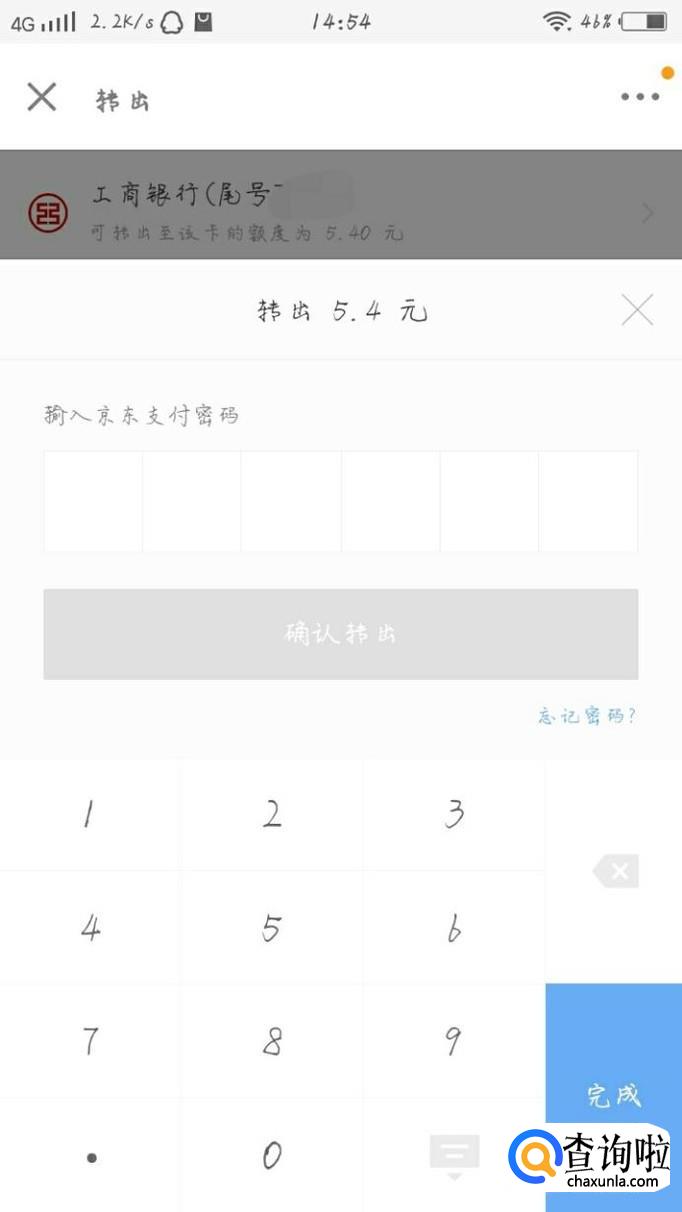
Task: Enter digit 5 on the keypad
Action: pyautogui.click(x=272, y=929)
